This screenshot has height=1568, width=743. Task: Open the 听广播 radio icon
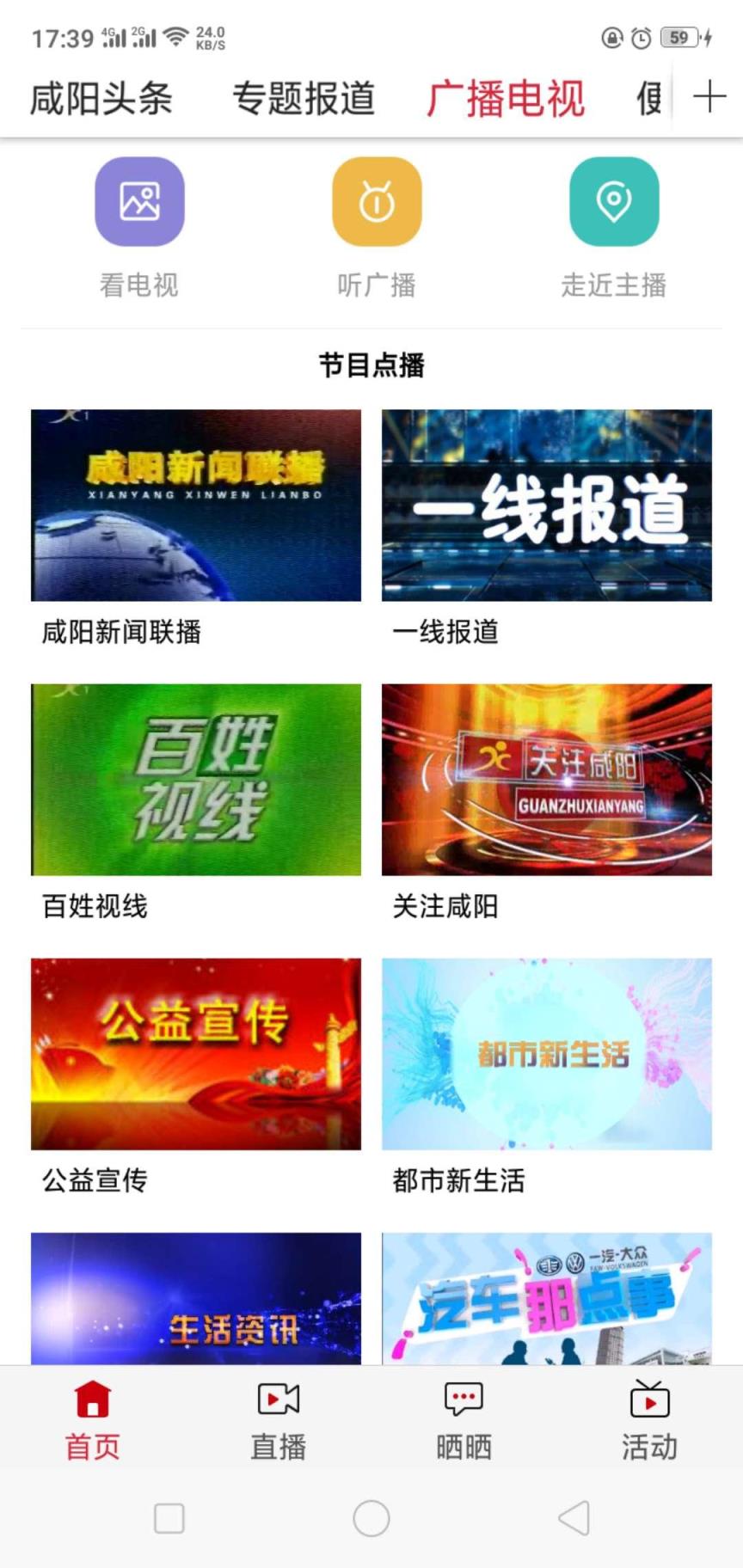point(376,201)
